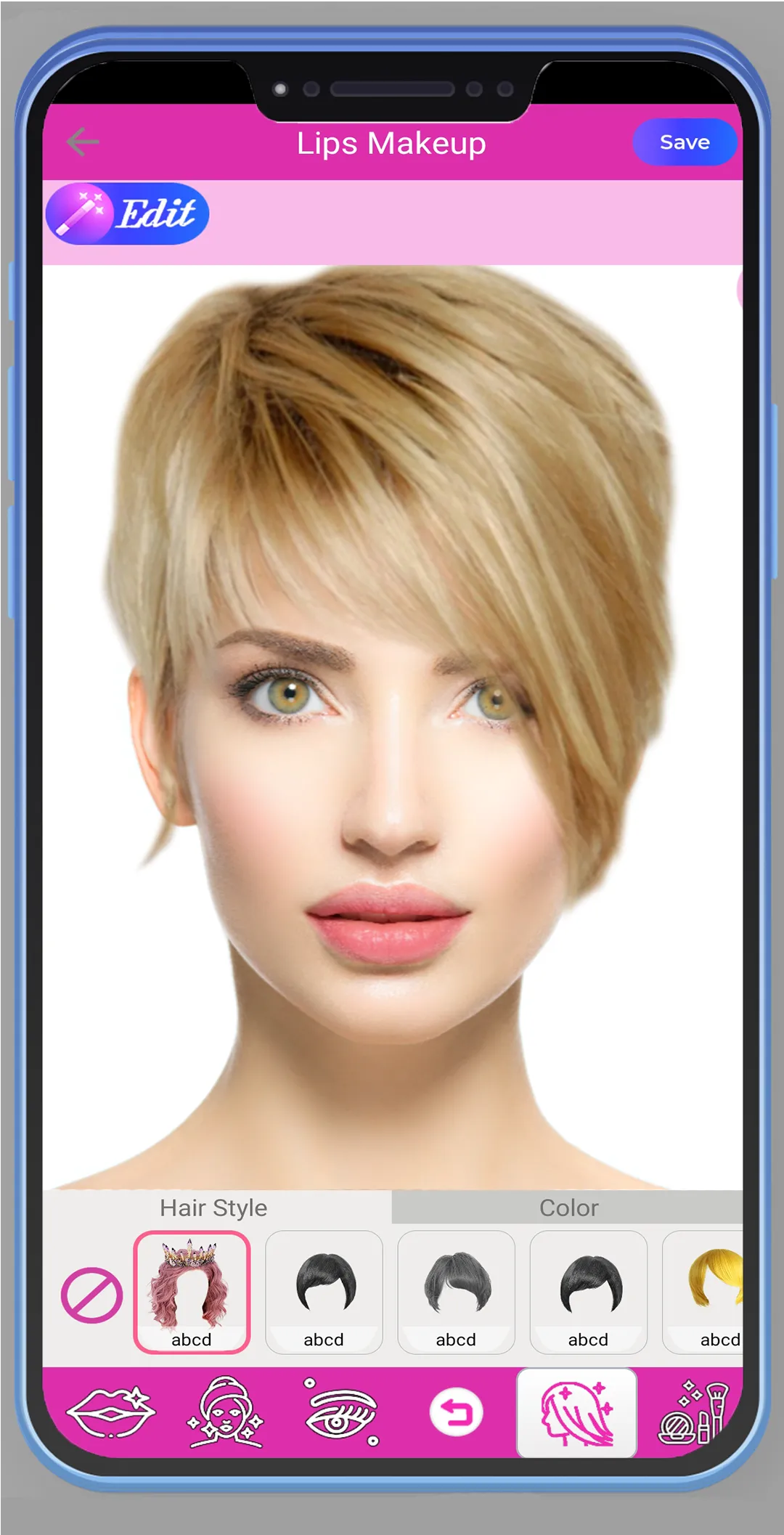This screenshot has height=1535, width=784.
Task: Save the edited photo
Action: (685, 142)
